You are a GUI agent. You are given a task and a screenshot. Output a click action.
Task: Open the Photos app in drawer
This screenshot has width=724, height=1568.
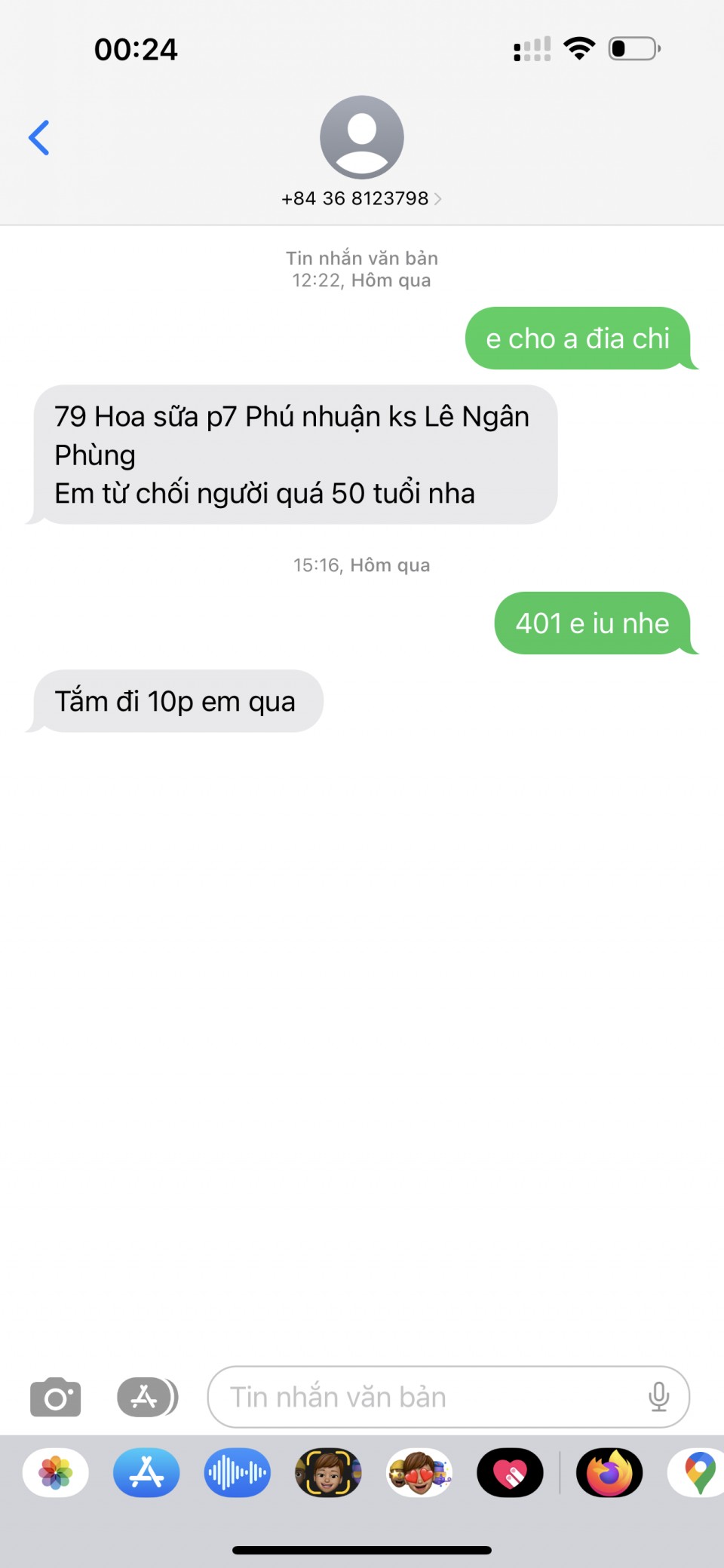click(x=56, y=1472)
